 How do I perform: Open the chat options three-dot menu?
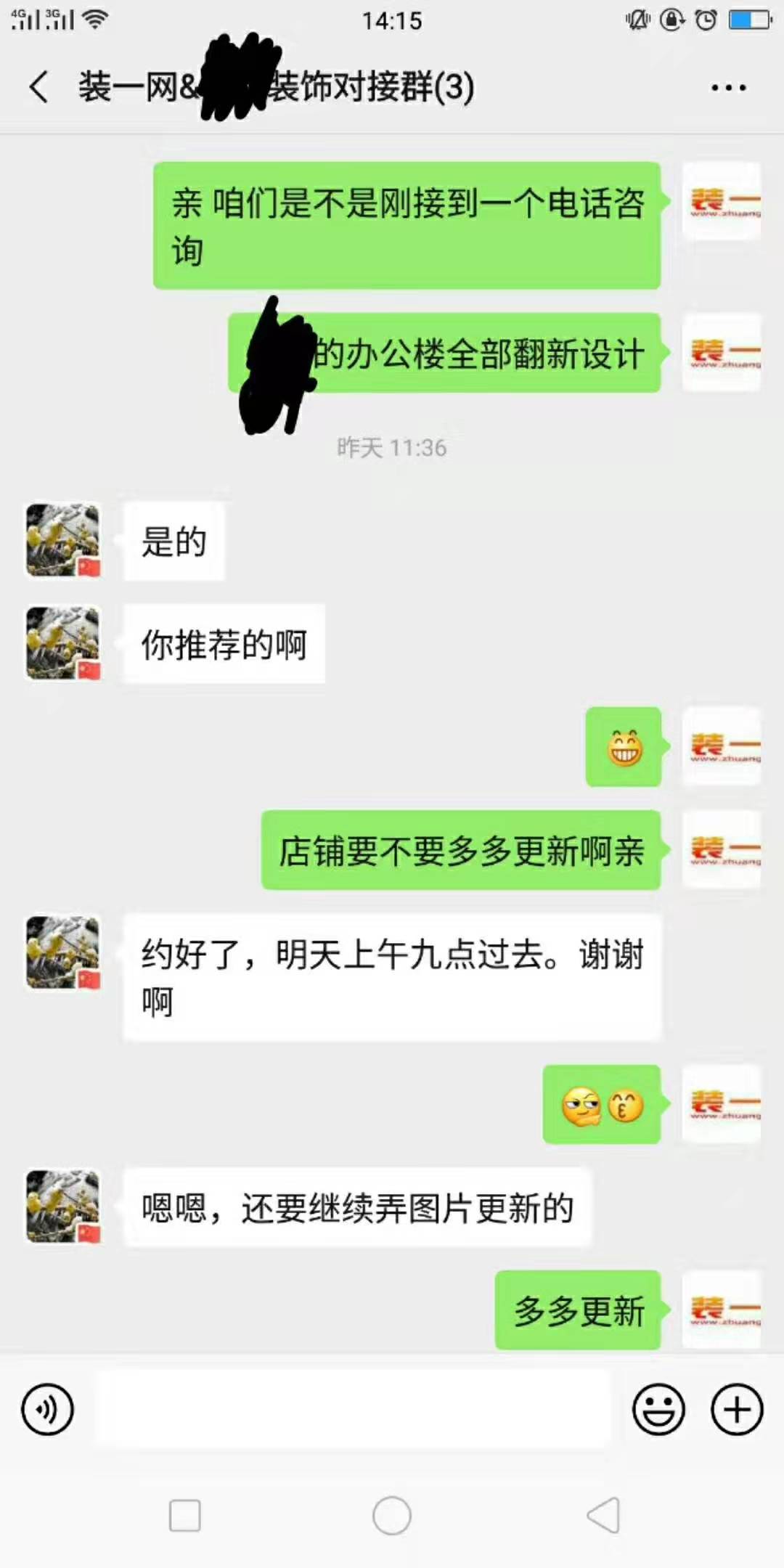(728, 88)
